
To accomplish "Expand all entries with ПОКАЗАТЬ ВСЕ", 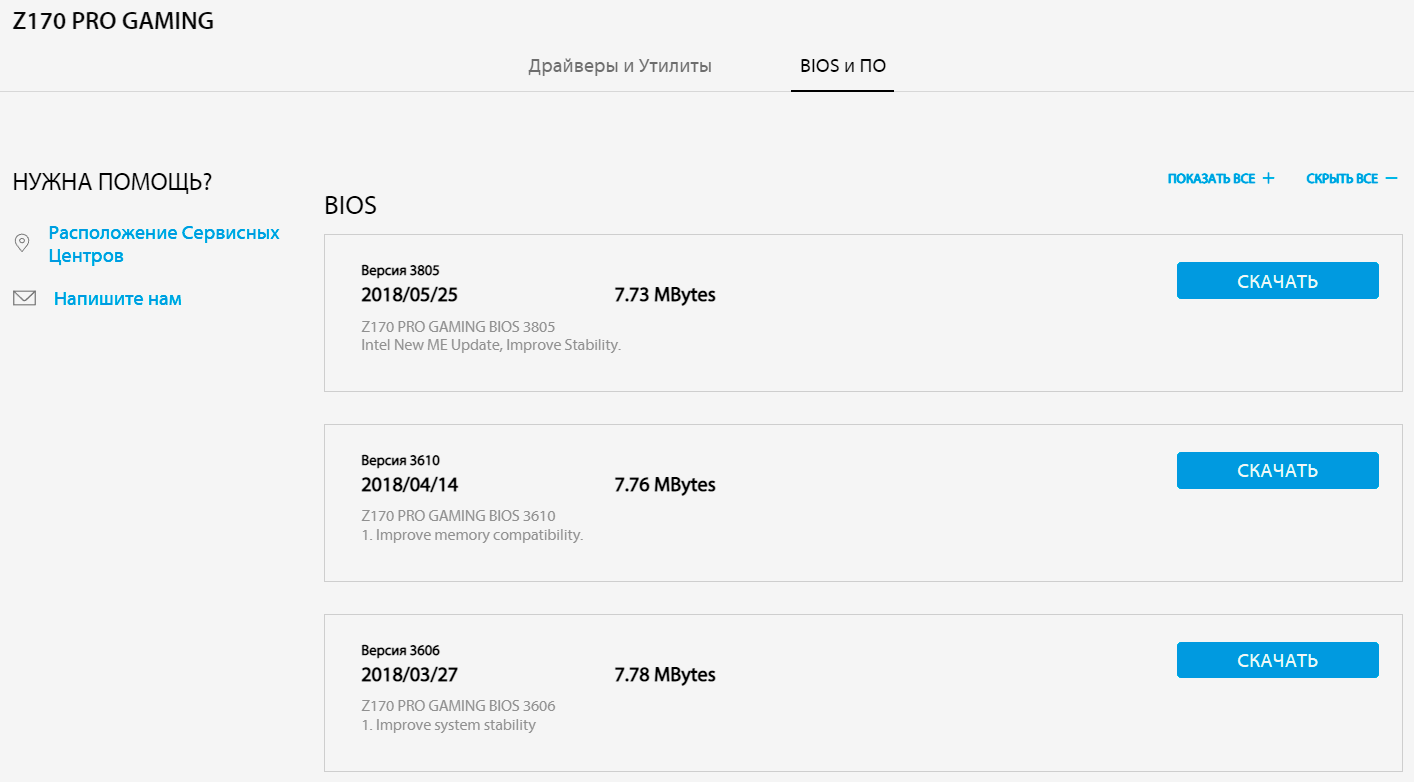I will tap(1220, 179).
